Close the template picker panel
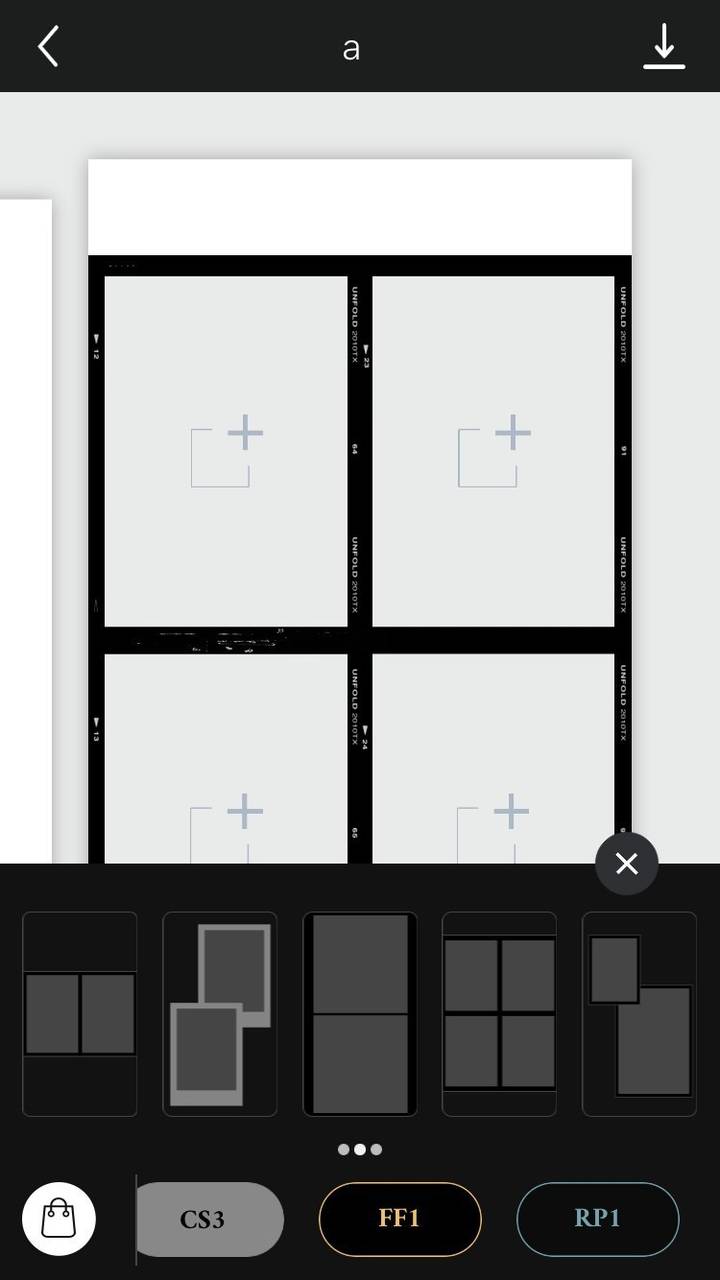The width and height of the screenshot is (720, 1280). tap(626, 863)
